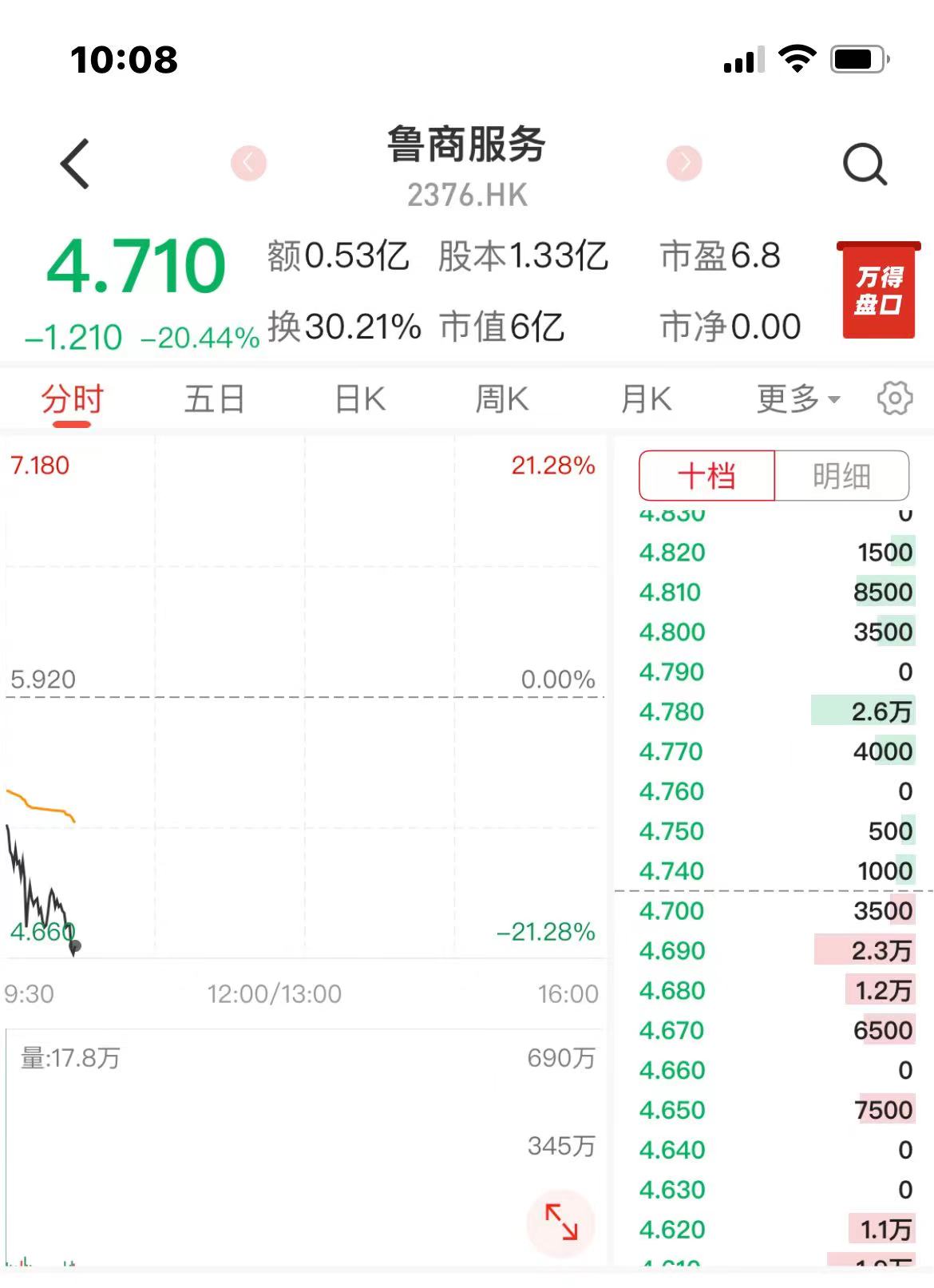Image resolution: width=934 pixels, height=1288 pixels.
Task: Switch to the 五日 chart tab
Action: pyautogui.click(x=214, y=398)
